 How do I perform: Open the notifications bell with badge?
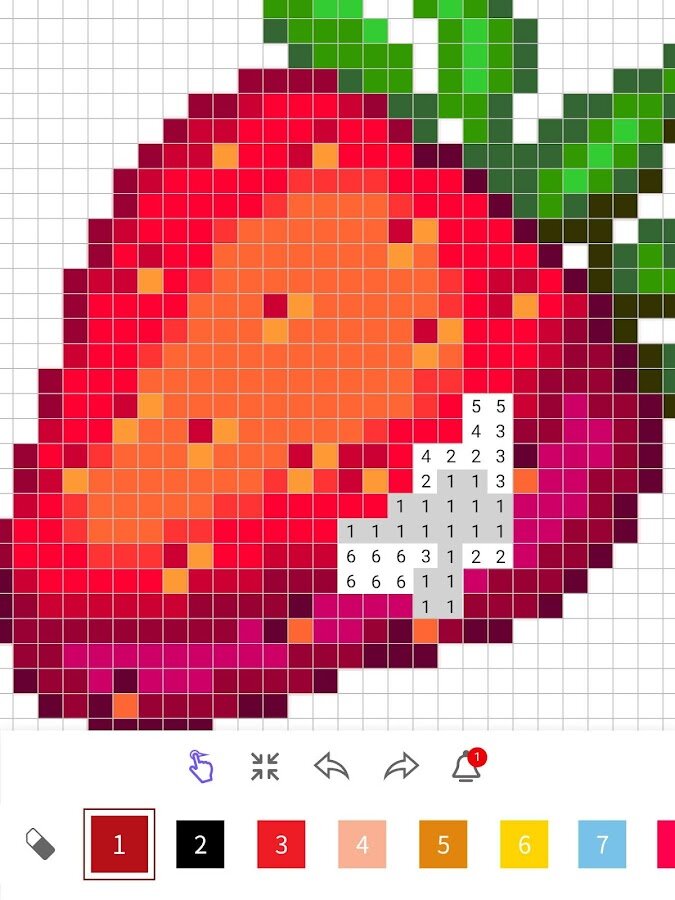click(467, 767)
